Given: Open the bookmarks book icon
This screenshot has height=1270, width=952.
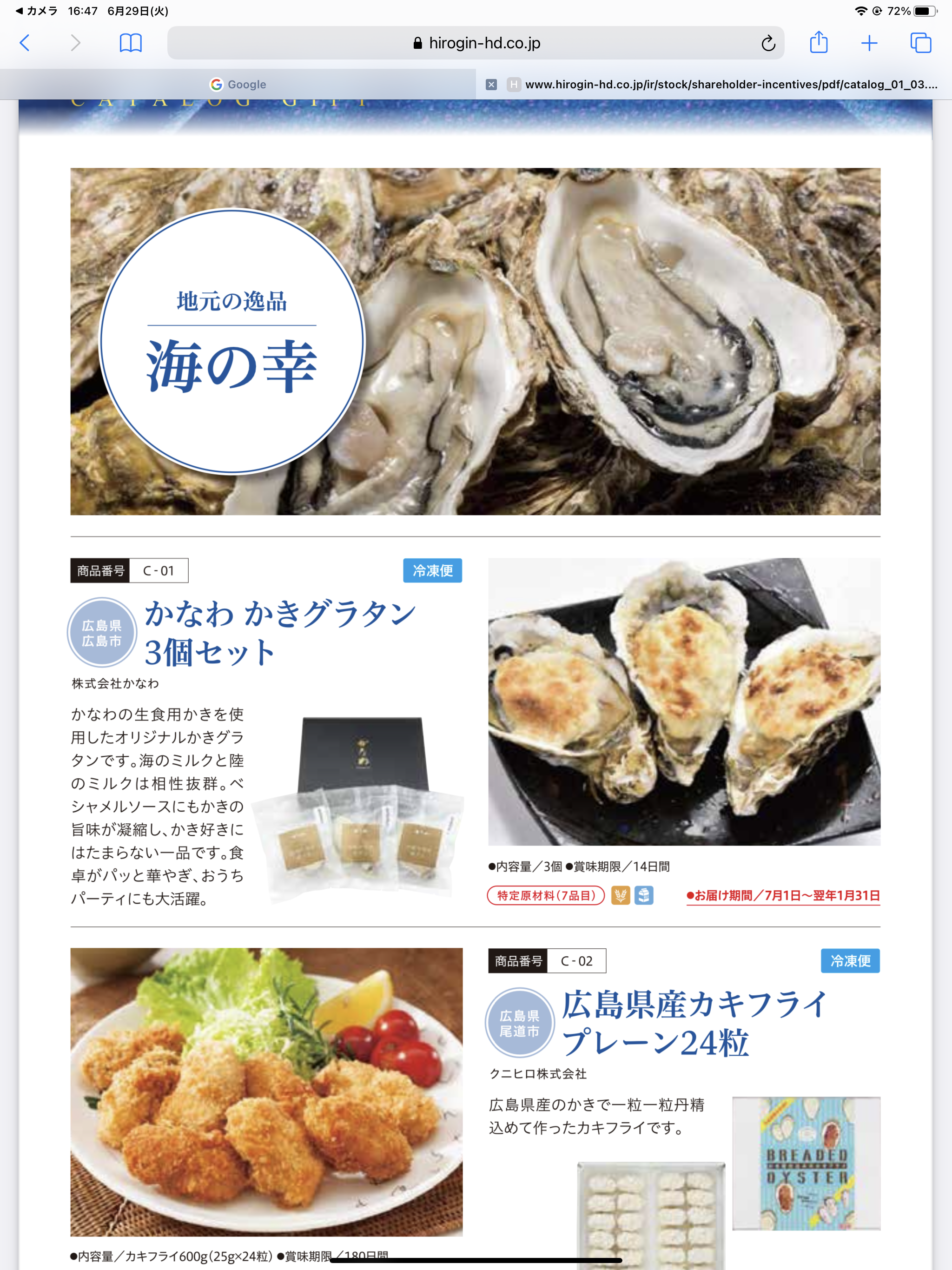Looking at the screenshot, I should click(x=130, y=43).
